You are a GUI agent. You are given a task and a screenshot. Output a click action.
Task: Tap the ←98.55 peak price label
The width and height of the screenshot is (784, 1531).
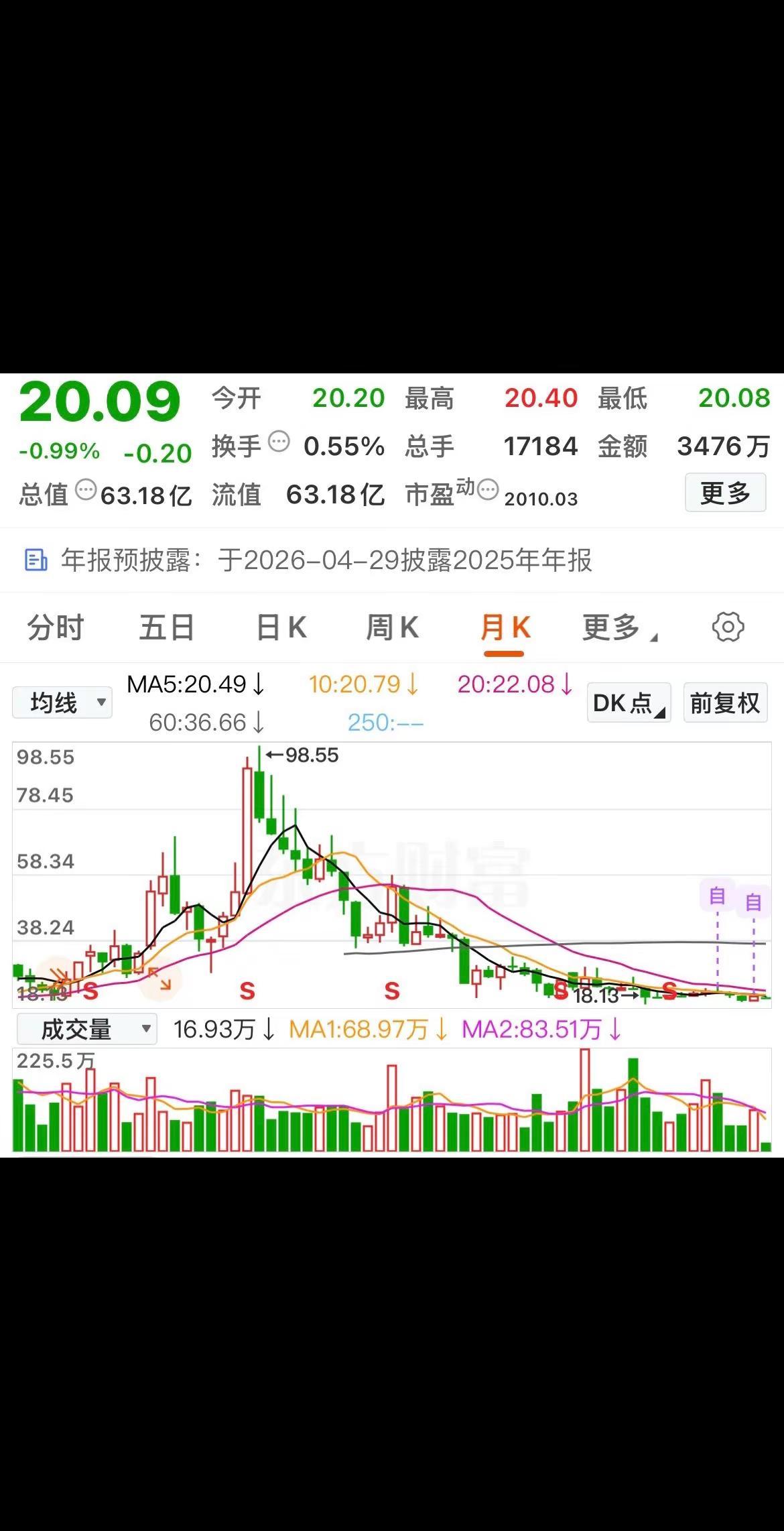pyautogui.click(x=303, y=755)
